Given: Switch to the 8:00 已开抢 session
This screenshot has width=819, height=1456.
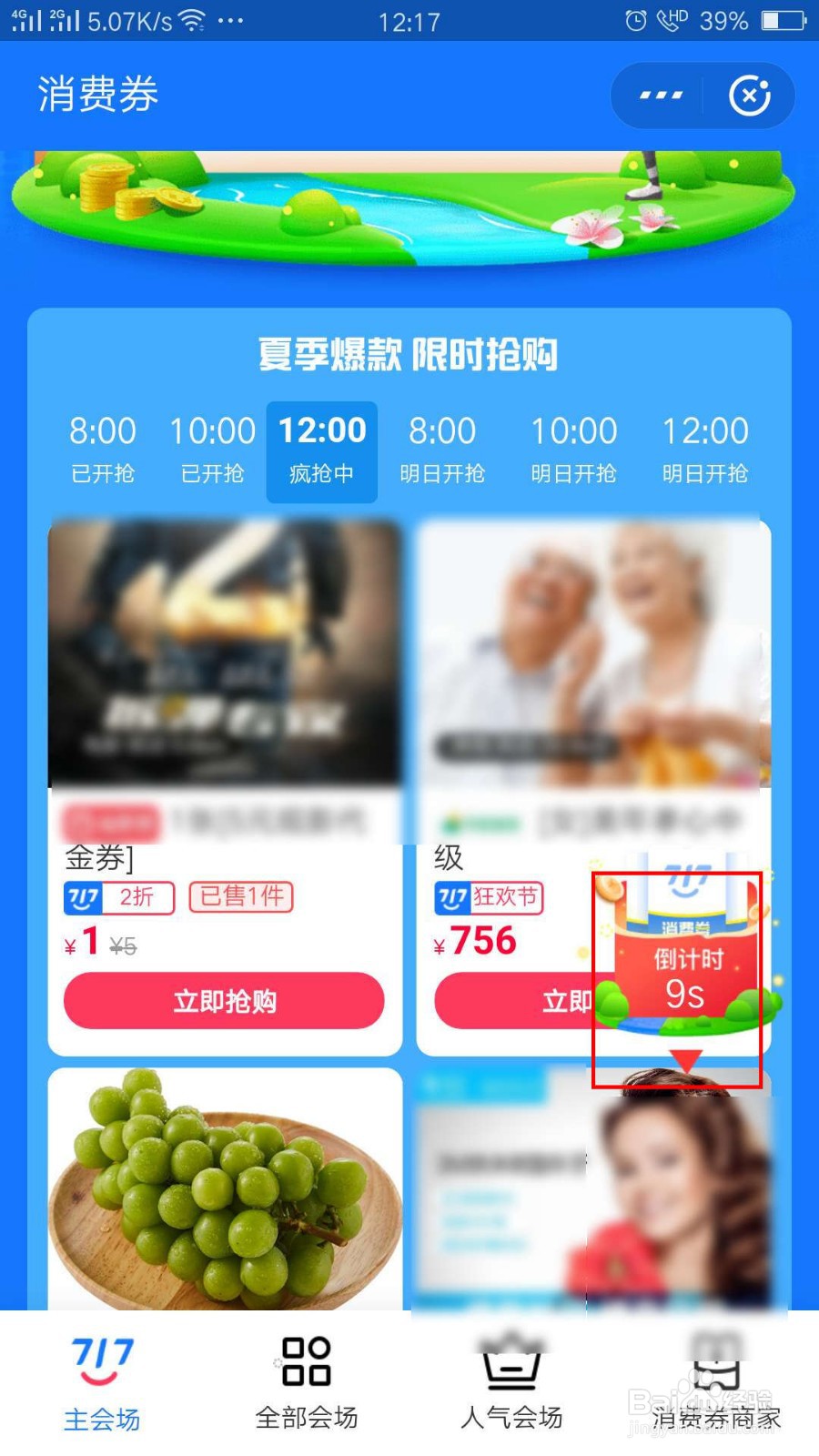Looking at the screenshot, I should tap(103, 450).
